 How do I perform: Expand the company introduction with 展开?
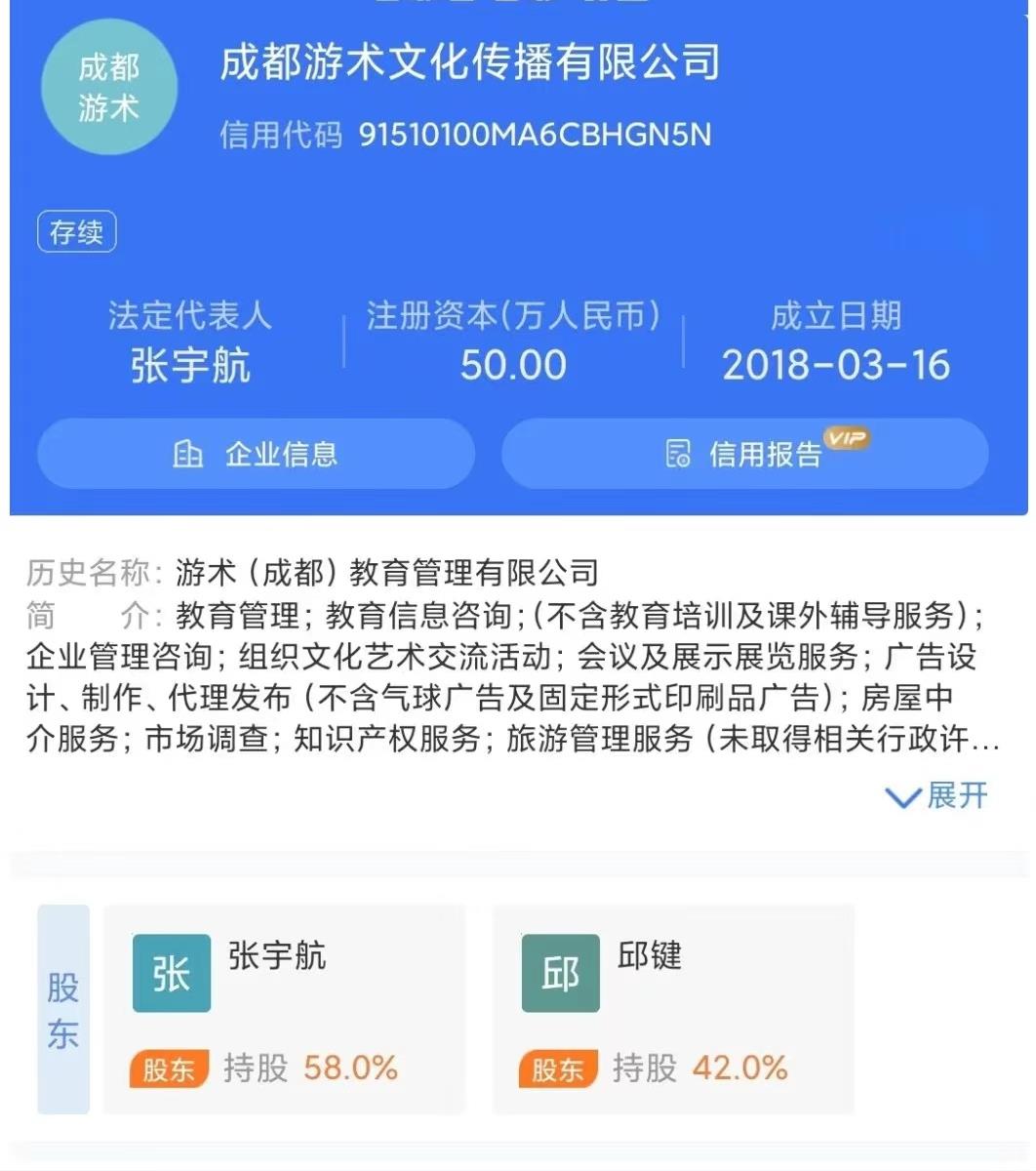pos(937,796)
